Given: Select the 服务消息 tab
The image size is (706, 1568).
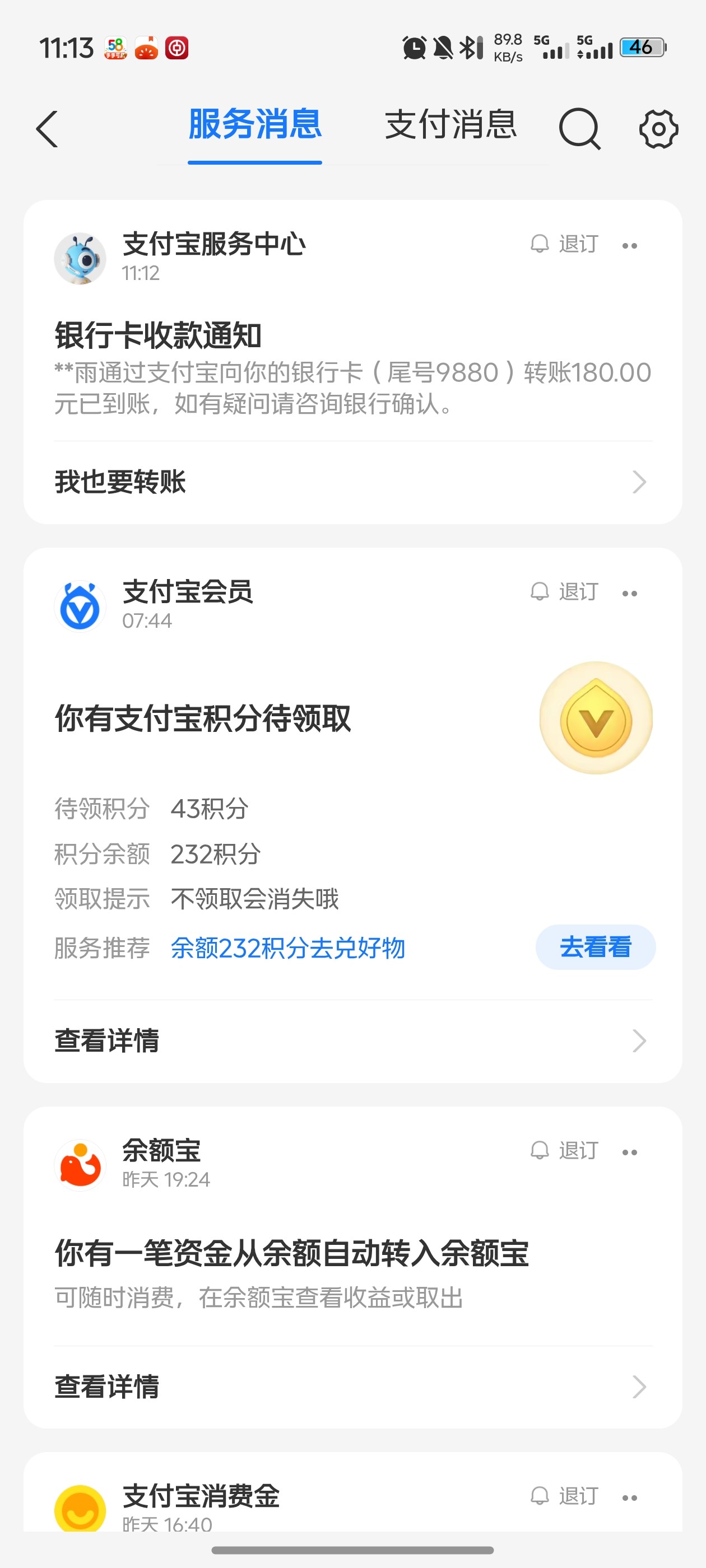Looking at the screenshot, I should [254, 125].
